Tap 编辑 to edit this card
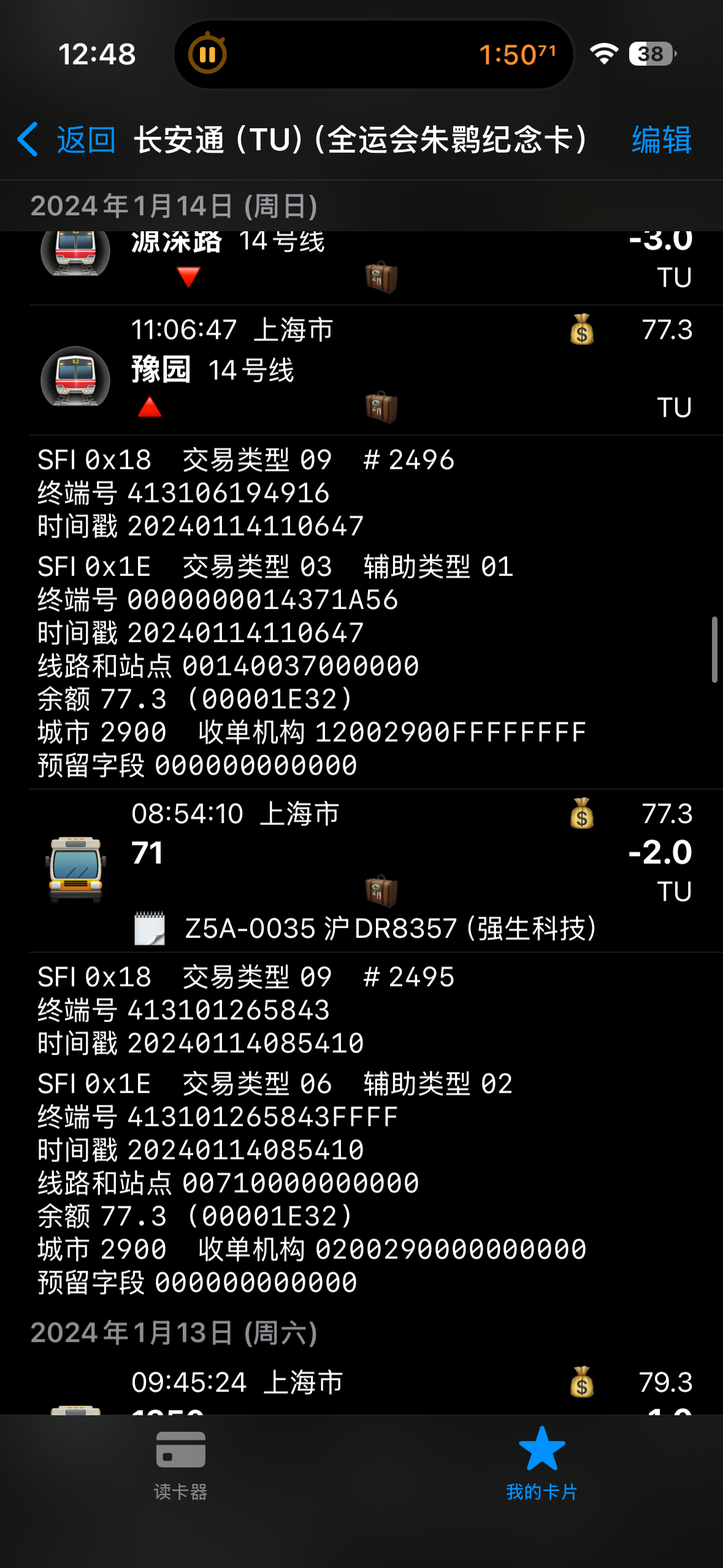This screenshot has width=723, height=1568. [x=661, y=140]
